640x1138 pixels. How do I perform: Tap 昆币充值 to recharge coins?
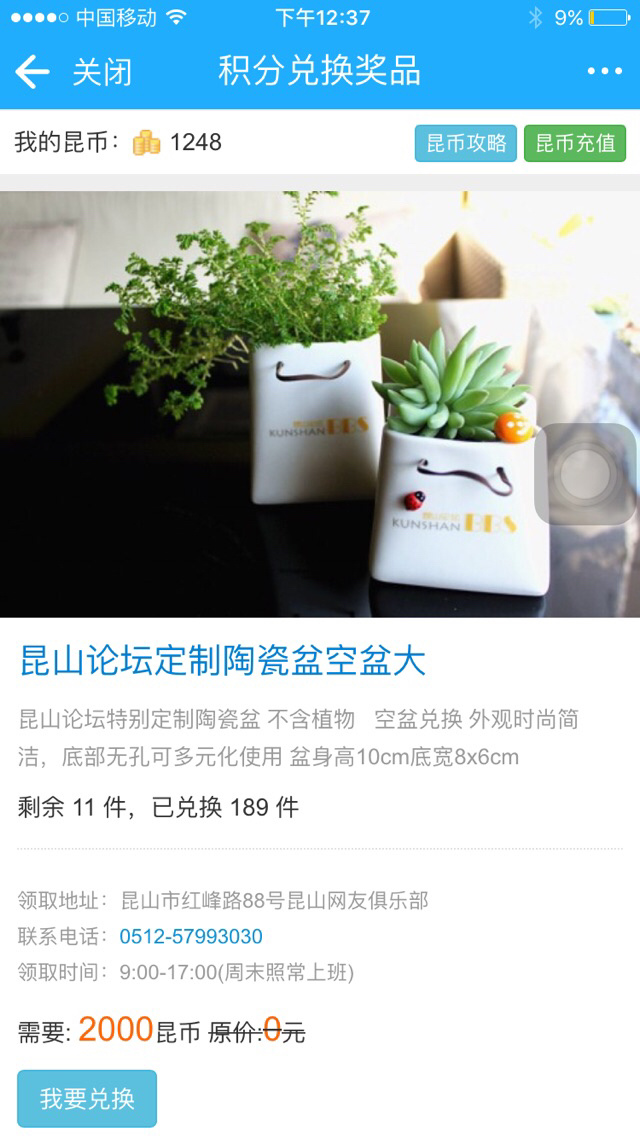click(x=575, y=143)
